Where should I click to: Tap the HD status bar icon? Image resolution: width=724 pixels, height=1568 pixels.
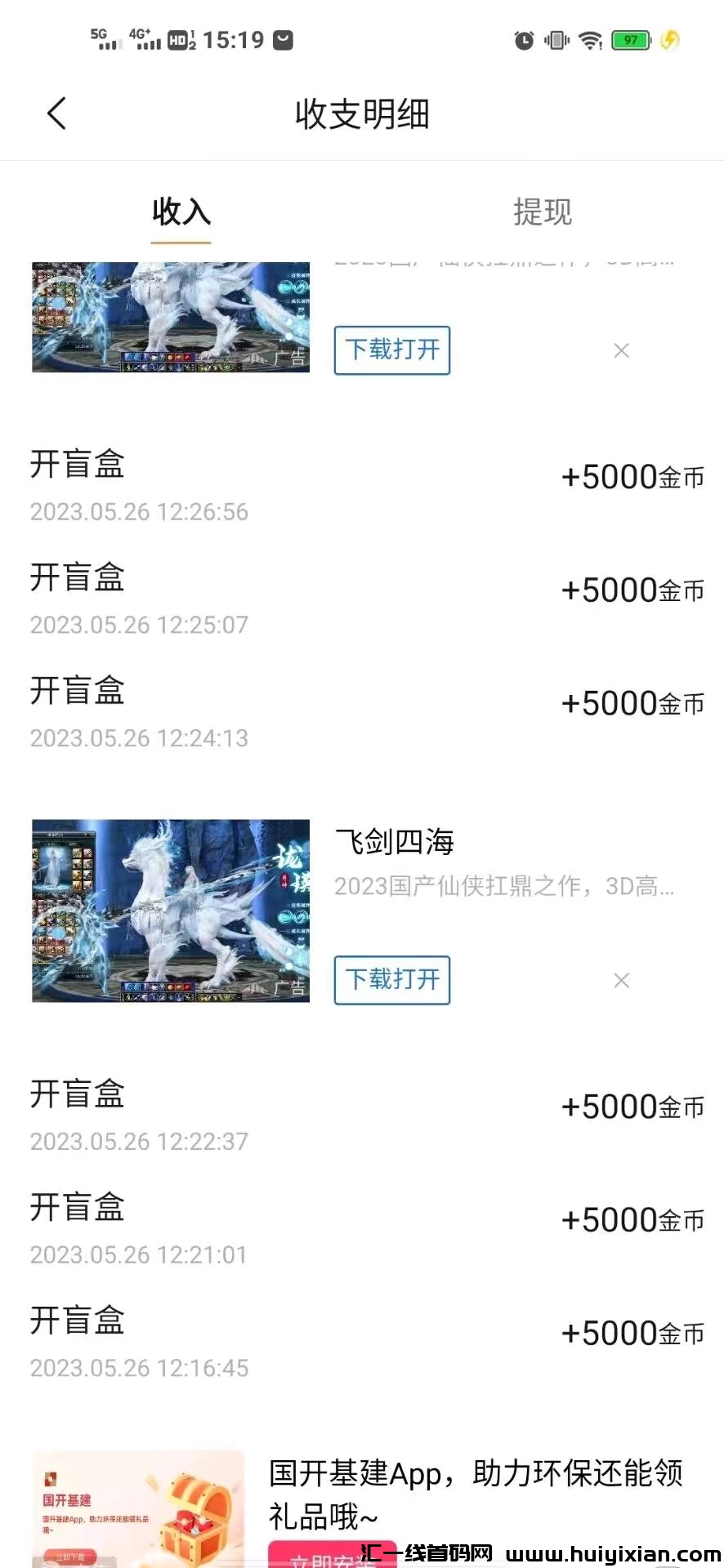click(178, 39)
